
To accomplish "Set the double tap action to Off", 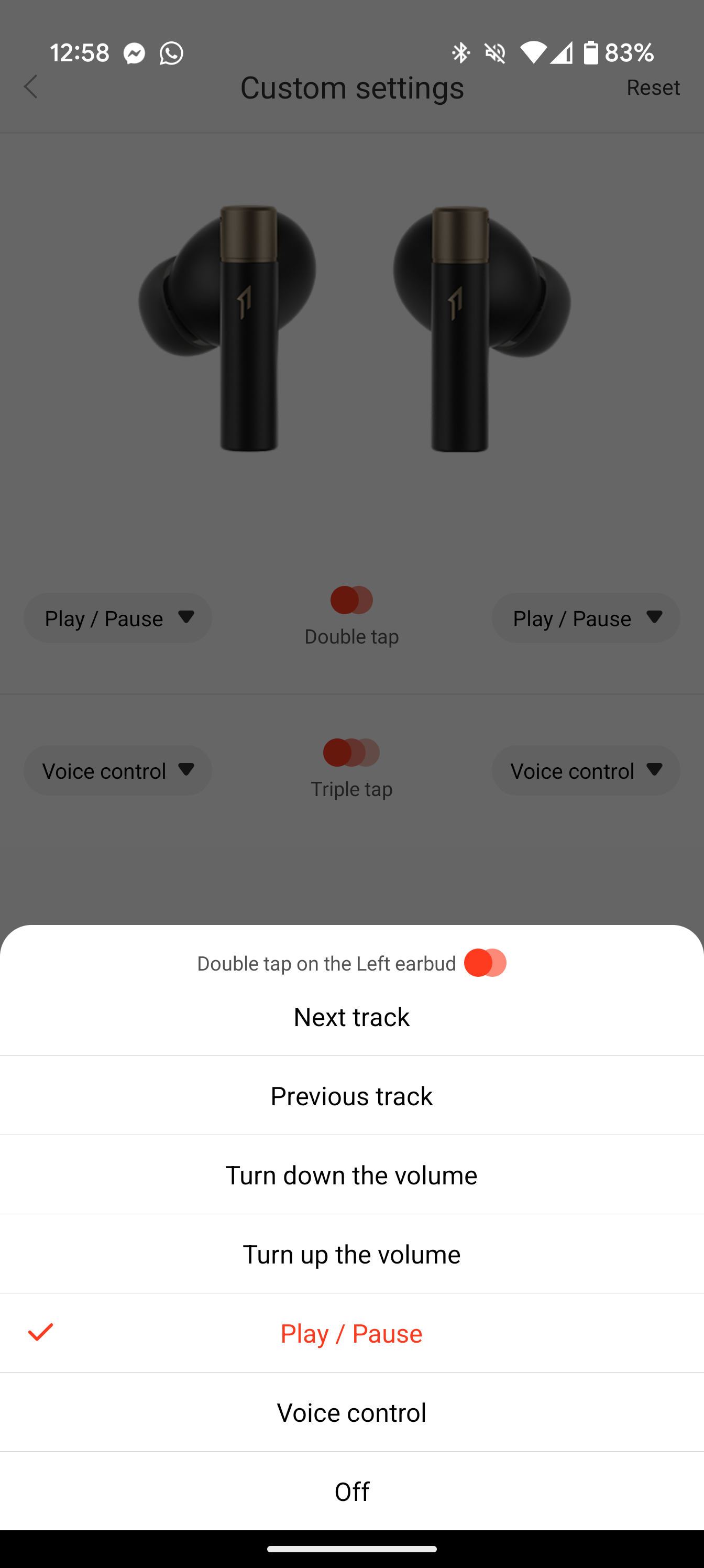I will point(351,1491).
